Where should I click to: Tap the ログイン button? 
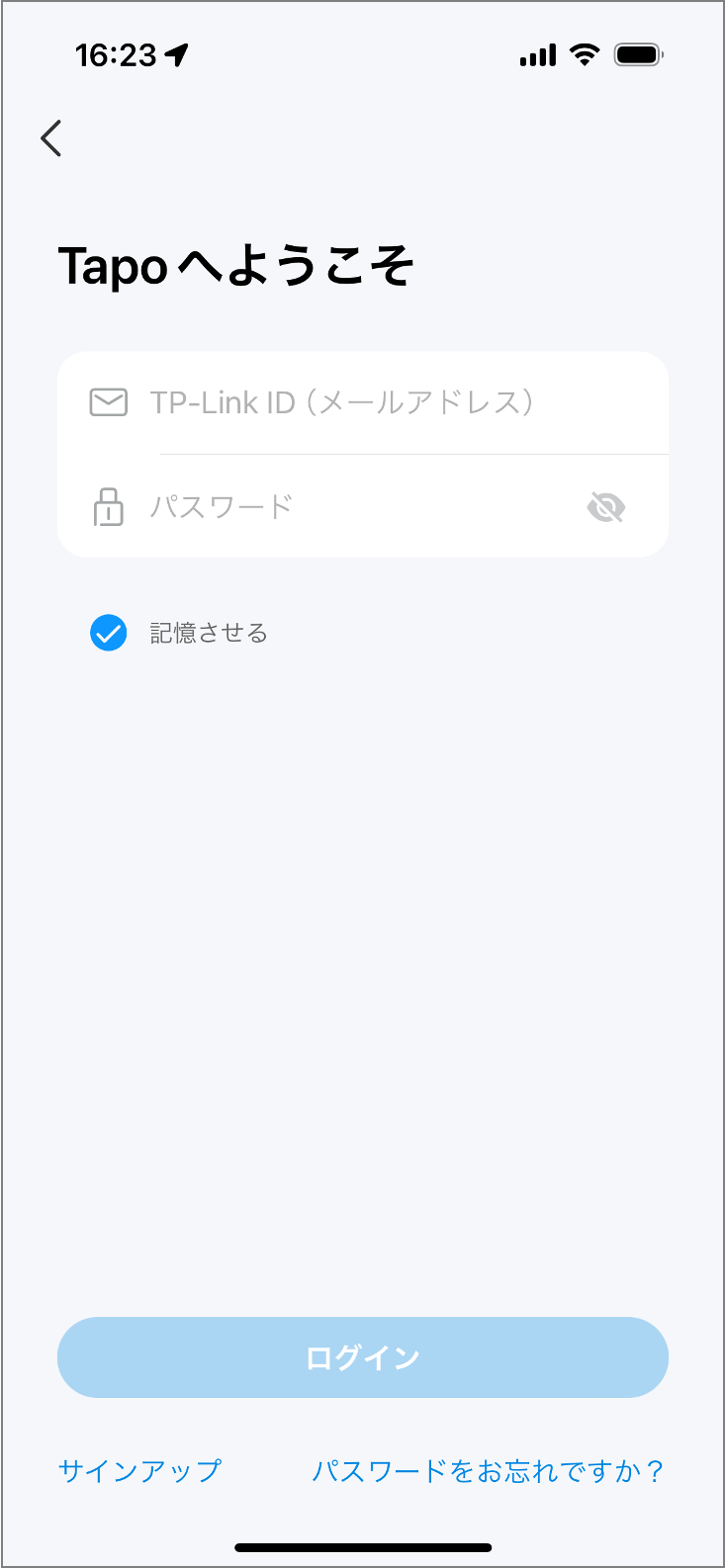(x=363, y=1357)
